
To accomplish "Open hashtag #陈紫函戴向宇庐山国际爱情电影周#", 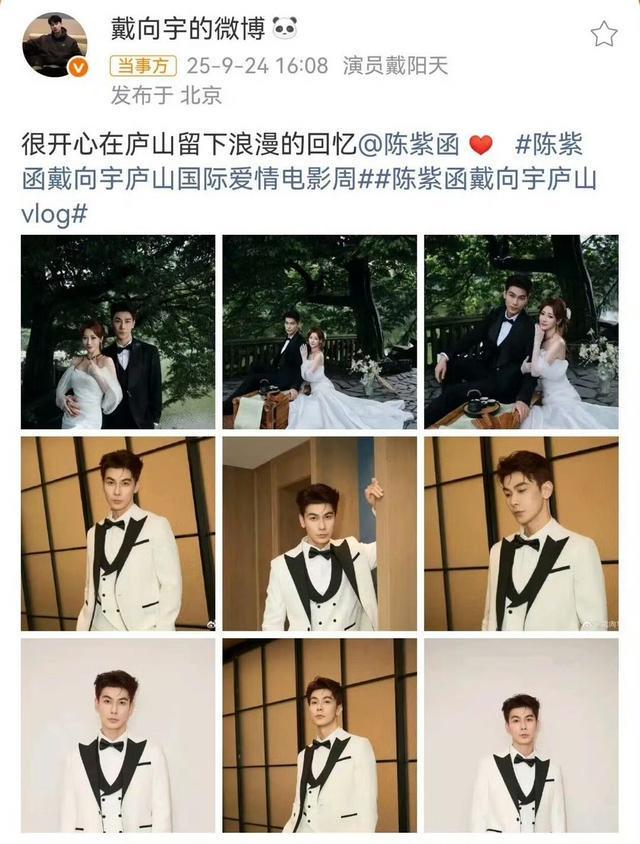I will (x=200, y=179).
